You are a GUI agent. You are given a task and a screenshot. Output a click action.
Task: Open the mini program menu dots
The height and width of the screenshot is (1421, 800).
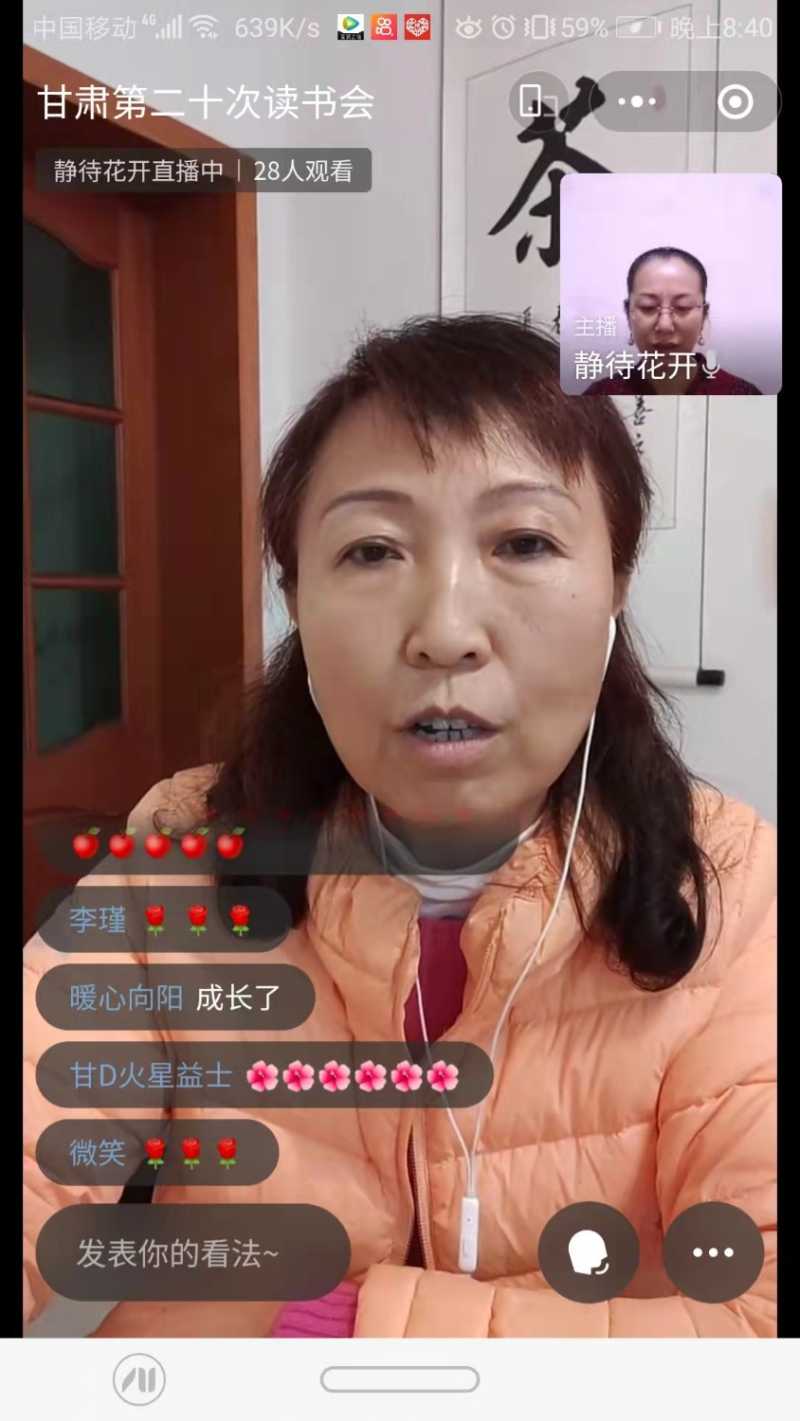click(x=637, y=101)
